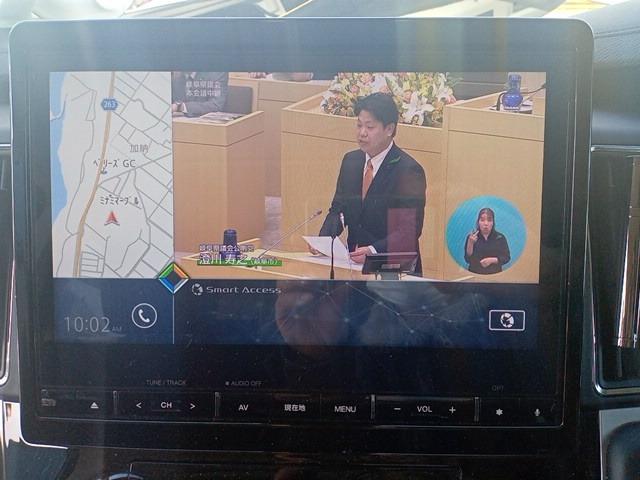Decrease volume with the minus key
This screenshot has width=640, height=480.
point(397,409)
